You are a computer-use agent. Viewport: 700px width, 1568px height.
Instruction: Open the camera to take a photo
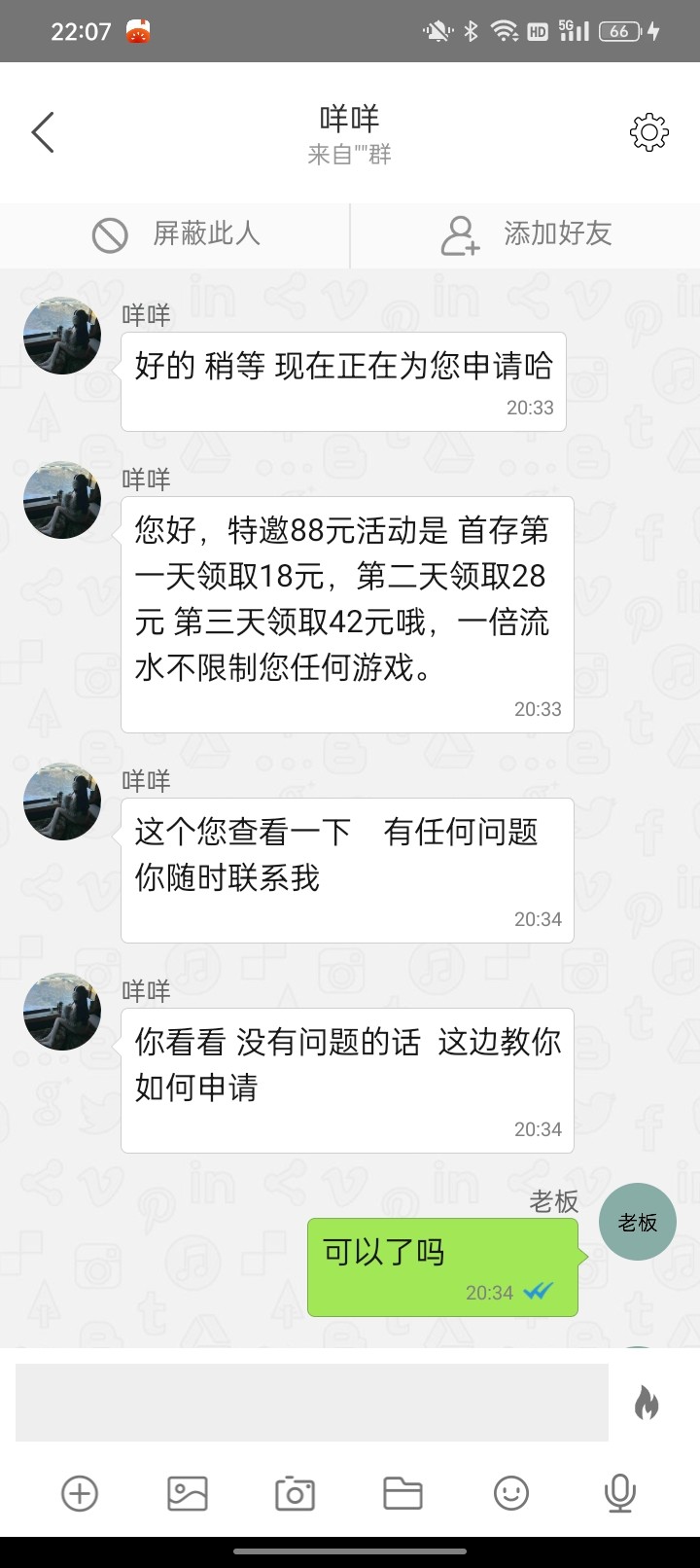tap(295, 1493)
